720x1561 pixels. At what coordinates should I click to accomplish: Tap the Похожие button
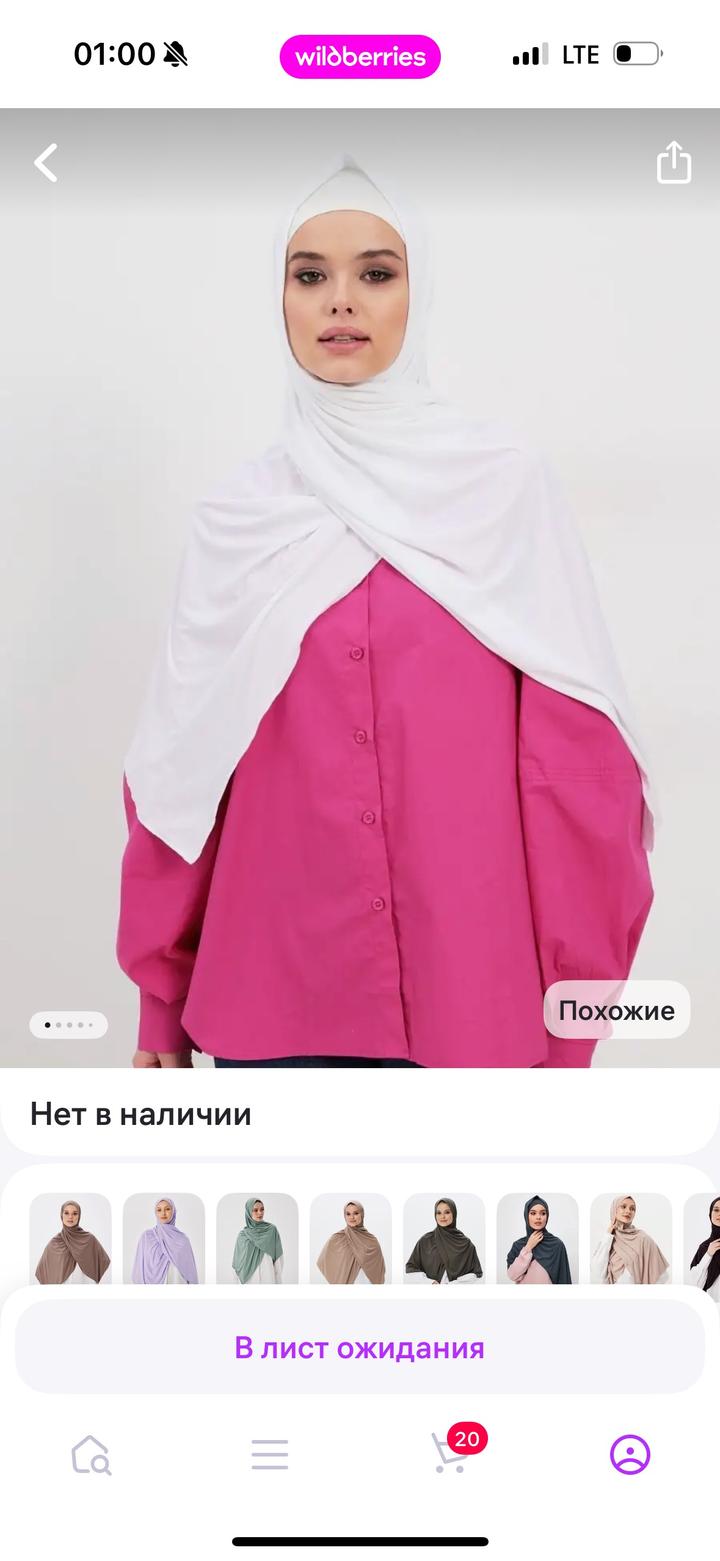point(616,1010)
